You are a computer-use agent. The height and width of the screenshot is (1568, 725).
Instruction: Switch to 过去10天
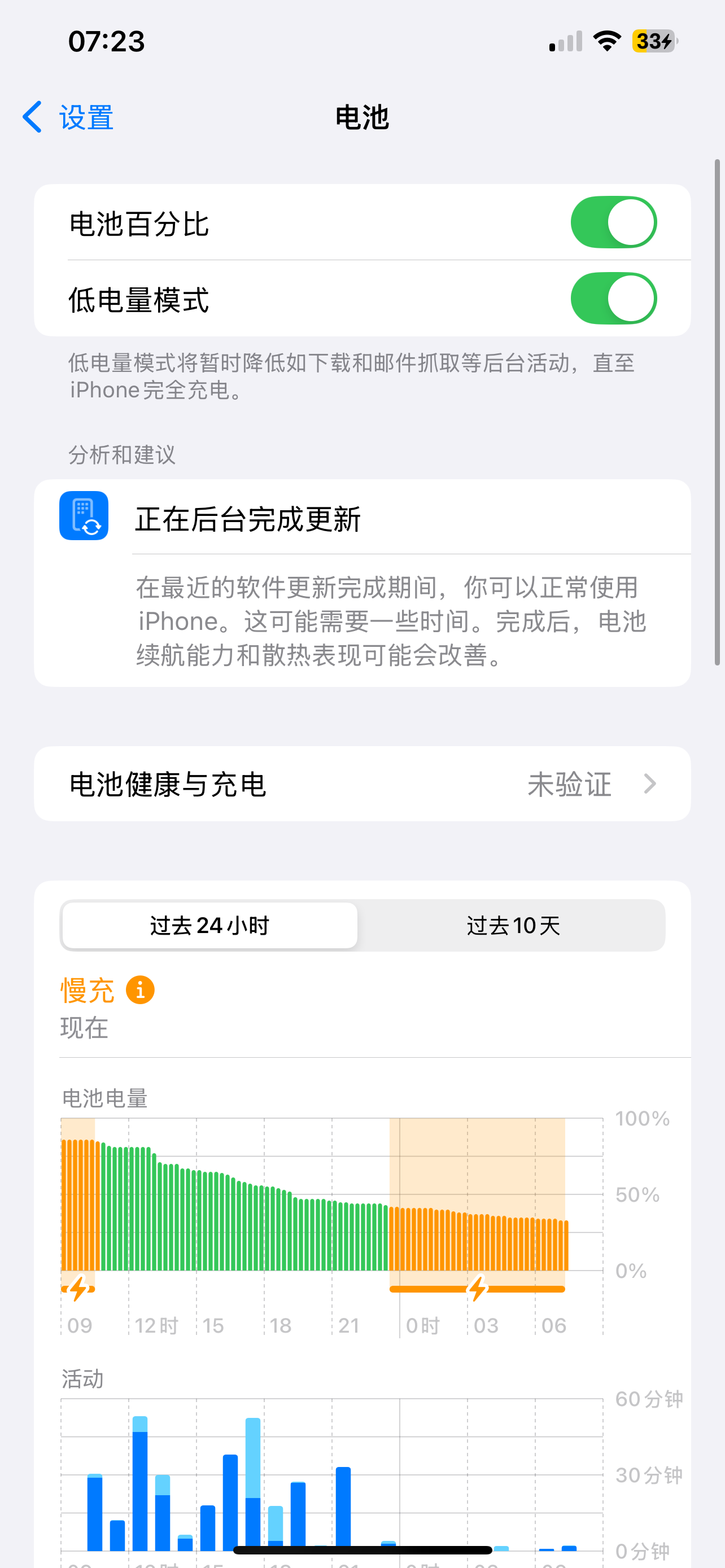[513, 925]
